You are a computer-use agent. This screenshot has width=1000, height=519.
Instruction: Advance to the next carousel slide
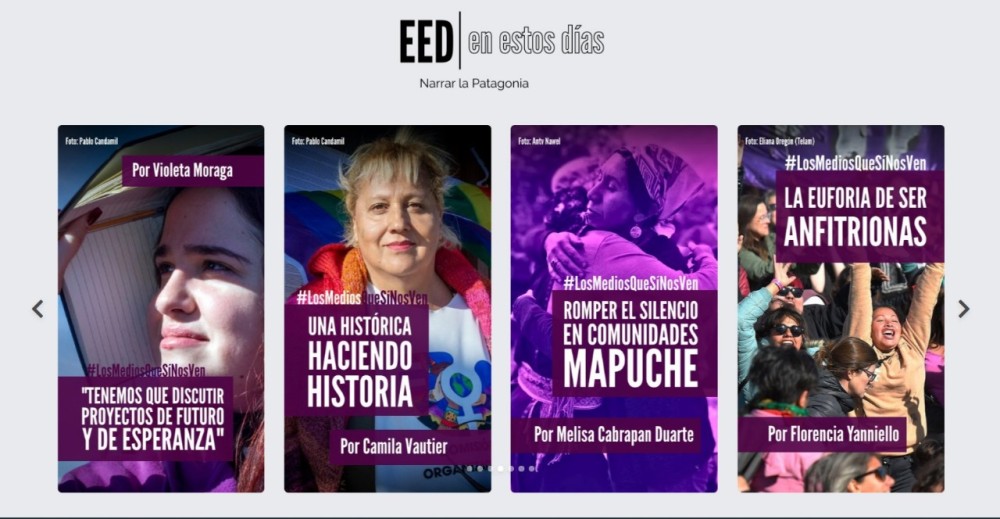tap(963, 309)
